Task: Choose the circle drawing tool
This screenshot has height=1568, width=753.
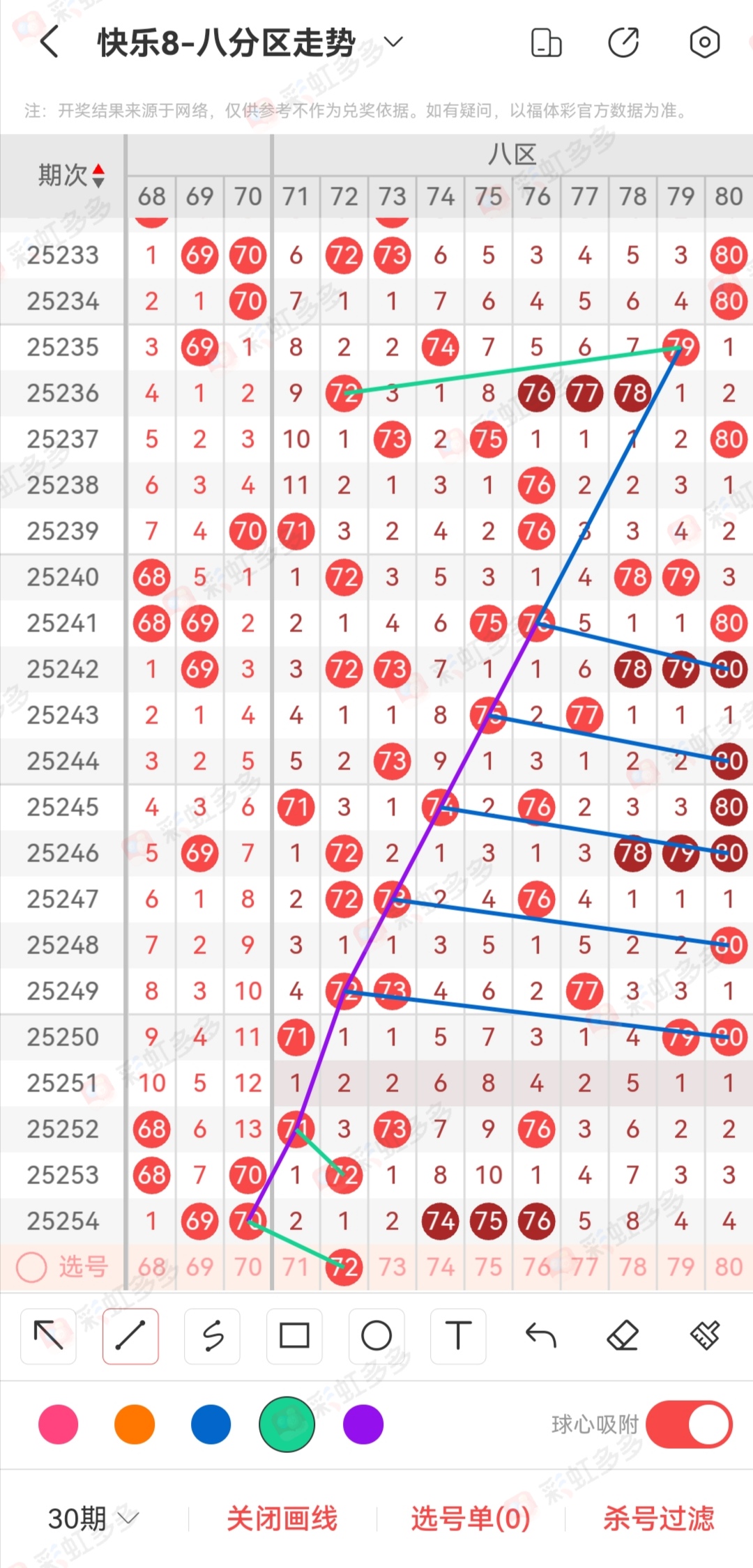Action: click(376, 1336)
